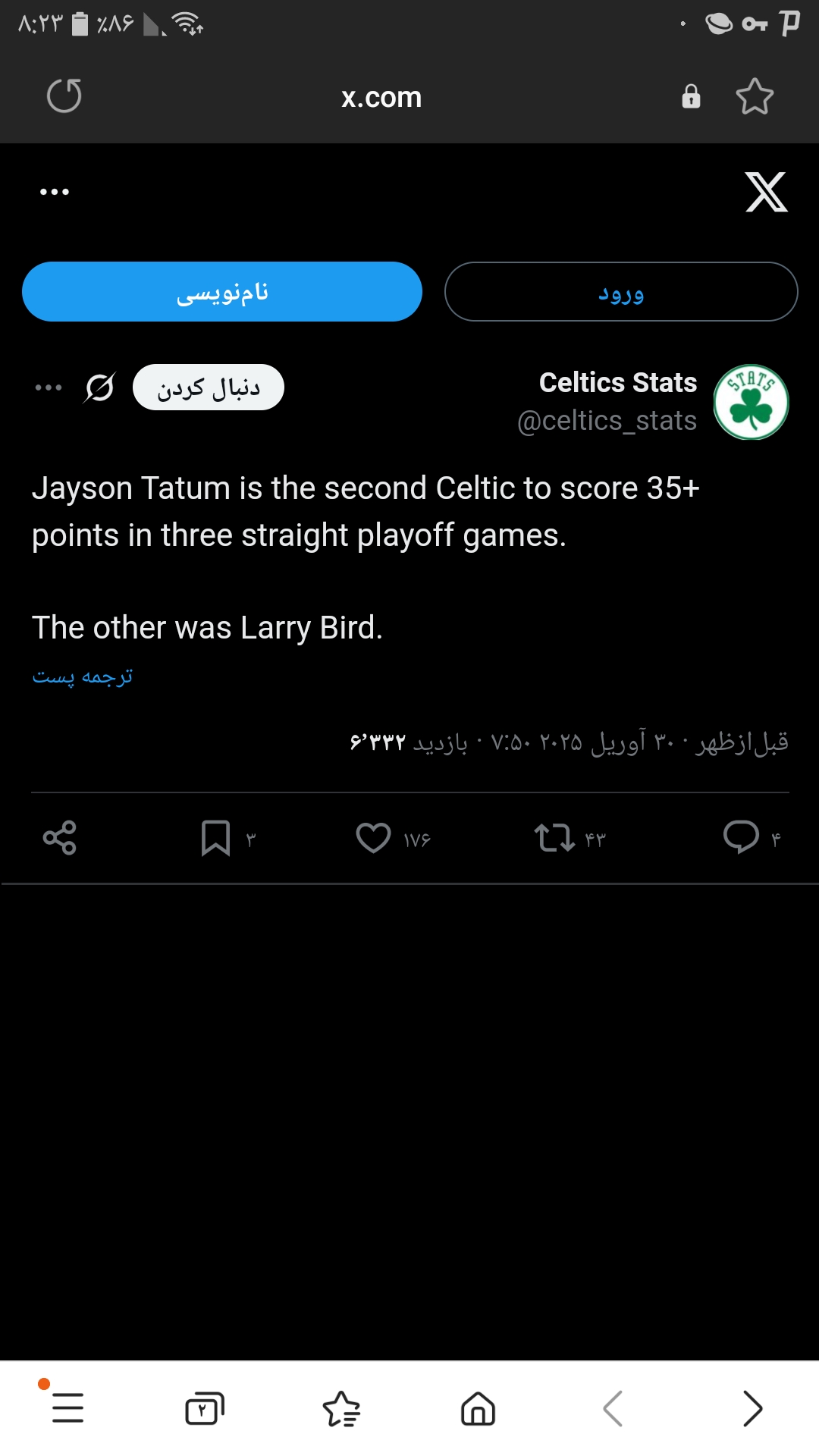Open the Grok icon on the post
Image resolution: width=819 pixels, height=1456 pixels.
pyautogui.click(x=99, y=388)
